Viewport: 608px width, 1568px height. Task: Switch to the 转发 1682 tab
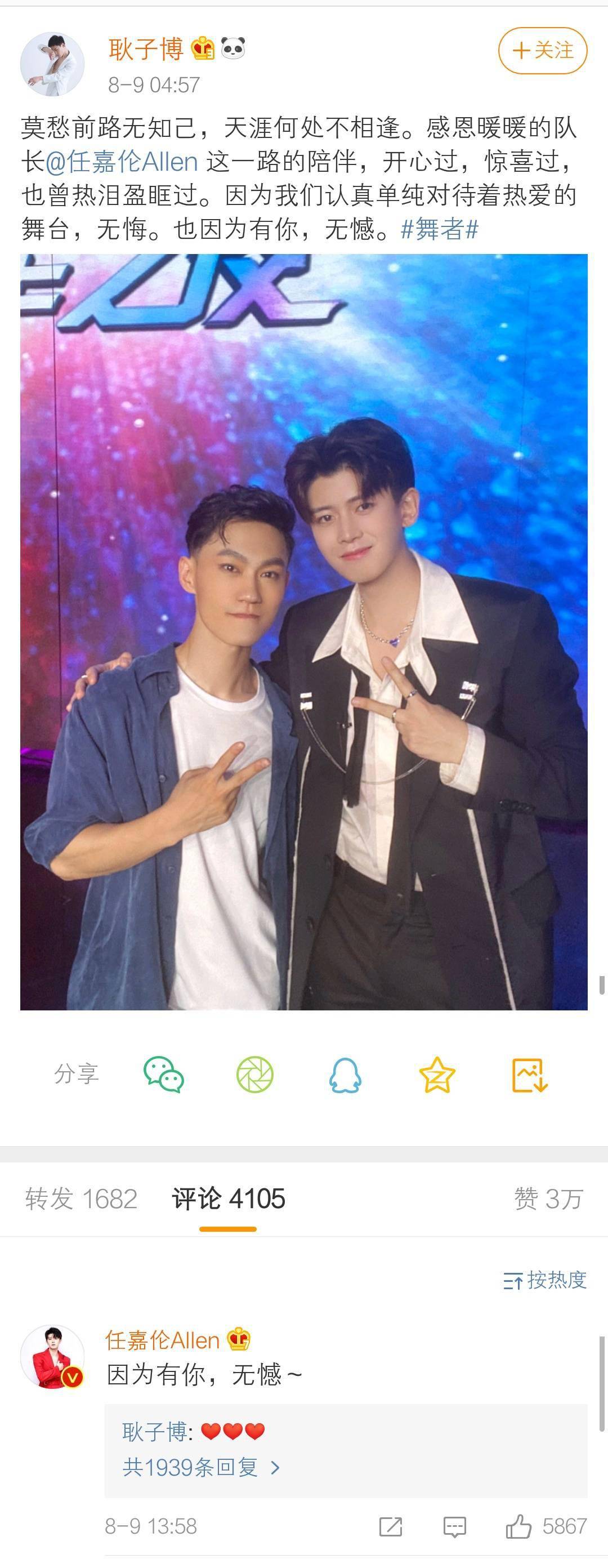point(81,1199)
